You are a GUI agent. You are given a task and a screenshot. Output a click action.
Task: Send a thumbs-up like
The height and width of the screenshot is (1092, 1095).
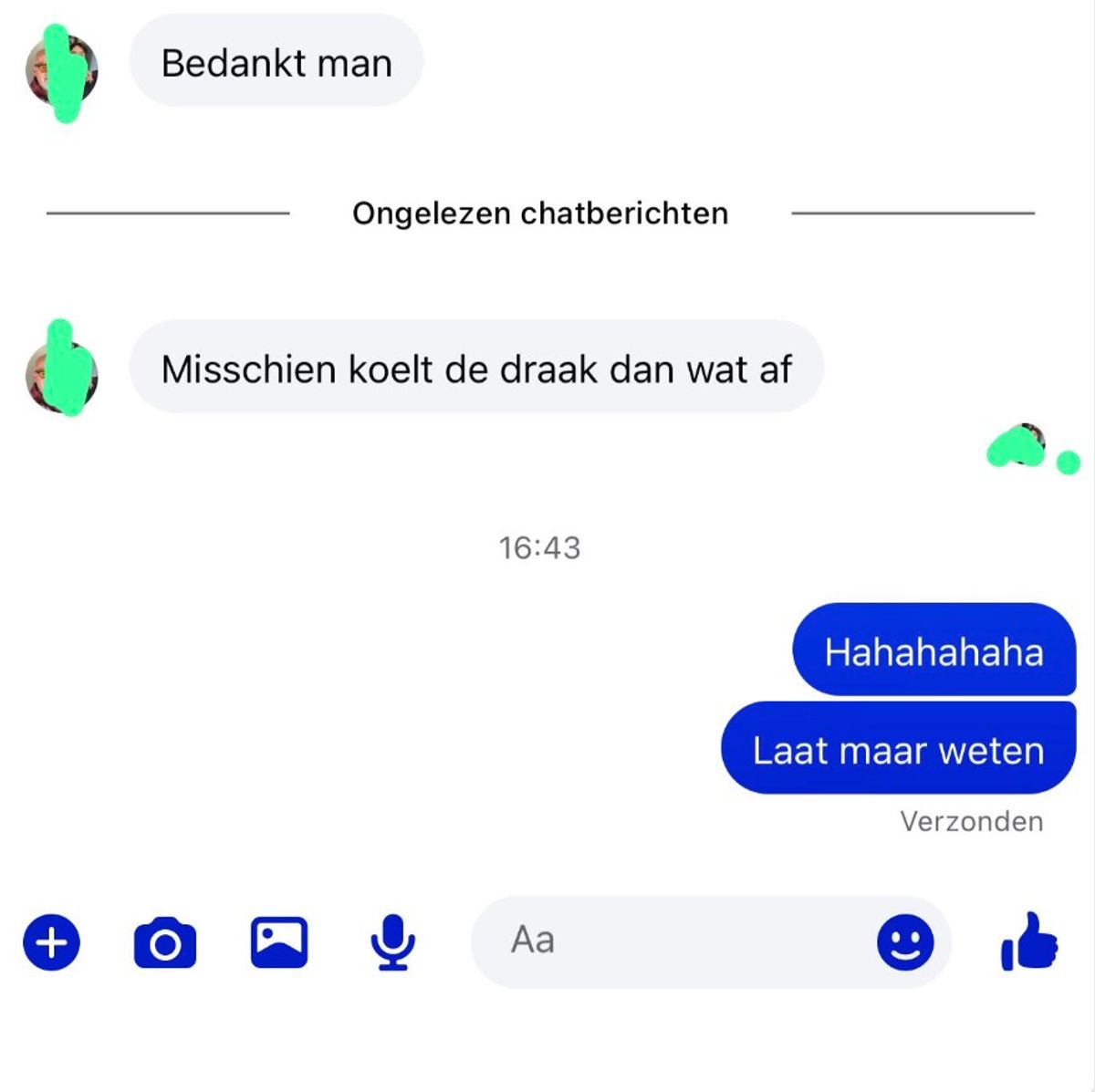pos(1030,941)
